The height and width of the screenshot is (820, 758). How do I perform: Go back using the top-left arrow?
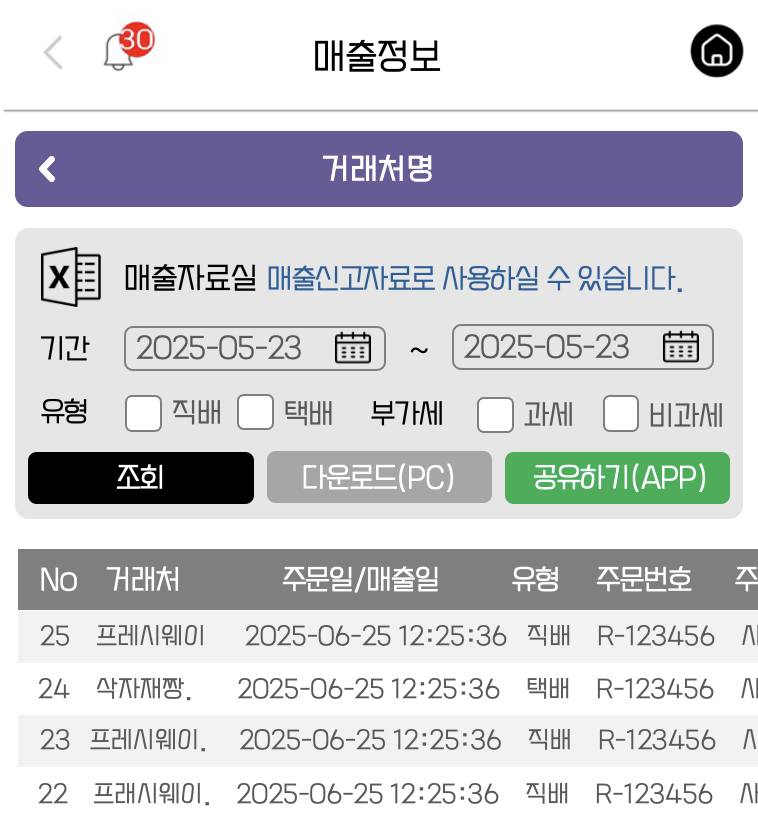[54, 53]
